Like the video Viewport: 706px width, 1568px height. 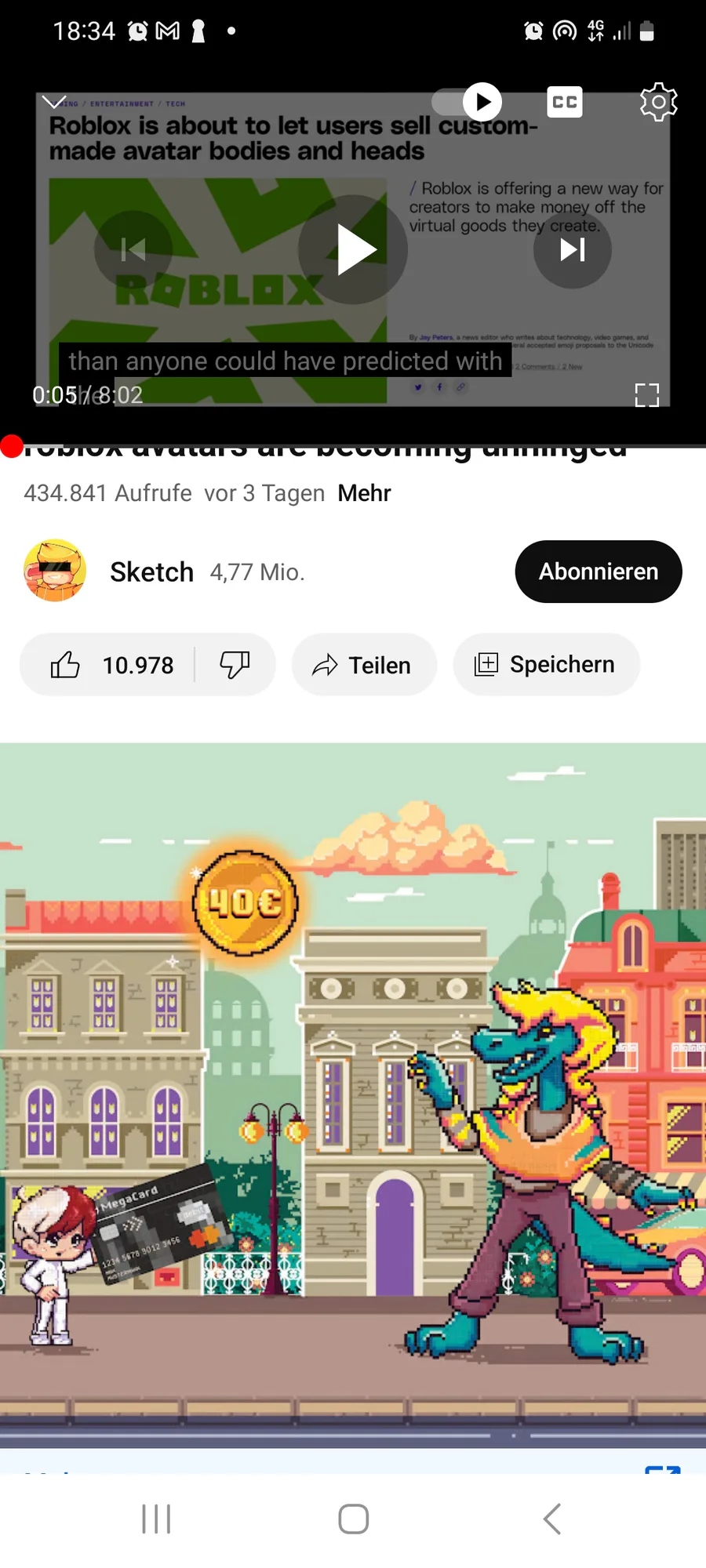108,665
